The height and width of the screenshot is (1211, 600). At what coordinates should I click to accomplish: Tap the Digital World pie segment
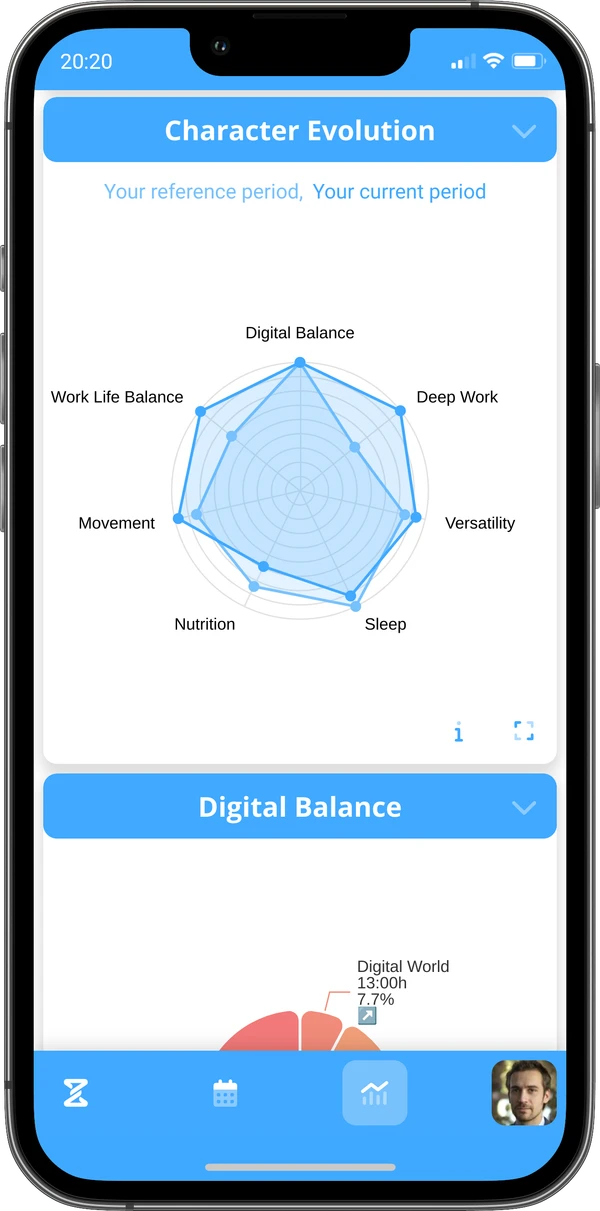point(318,1032)
